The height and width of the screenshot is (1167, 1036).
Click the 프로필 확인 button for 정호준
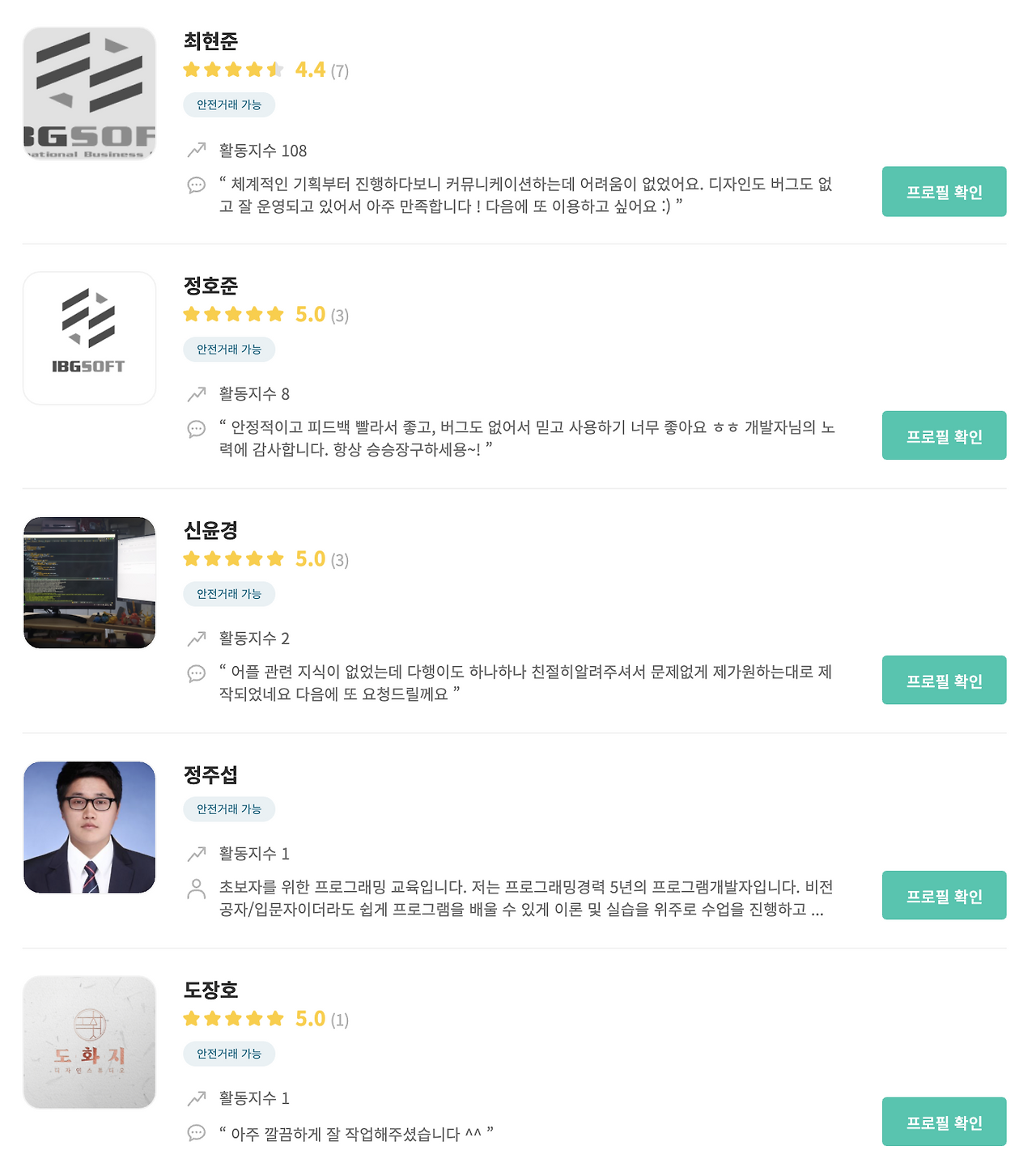[x=944, y=435]
